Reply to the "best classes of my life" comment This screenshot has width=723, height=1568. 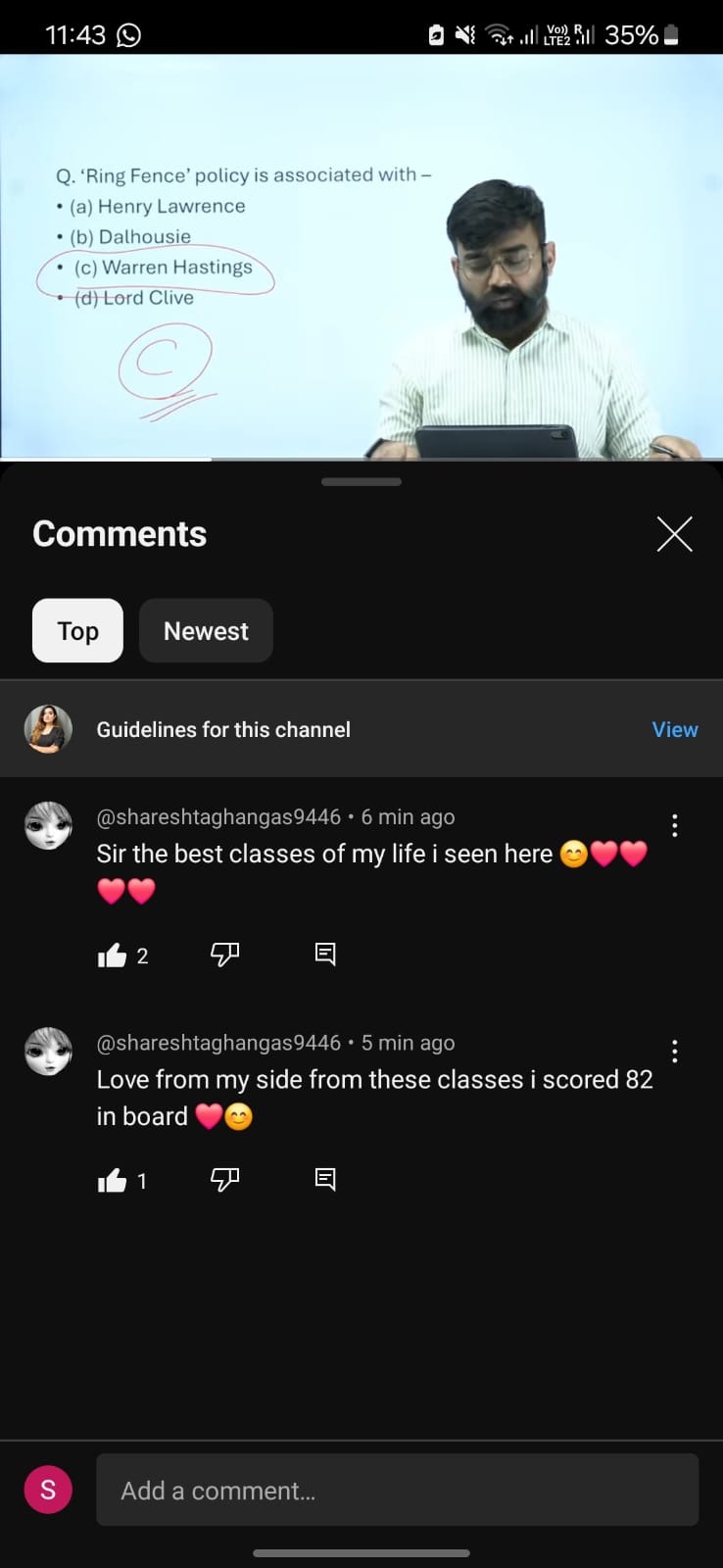[325, 955]
